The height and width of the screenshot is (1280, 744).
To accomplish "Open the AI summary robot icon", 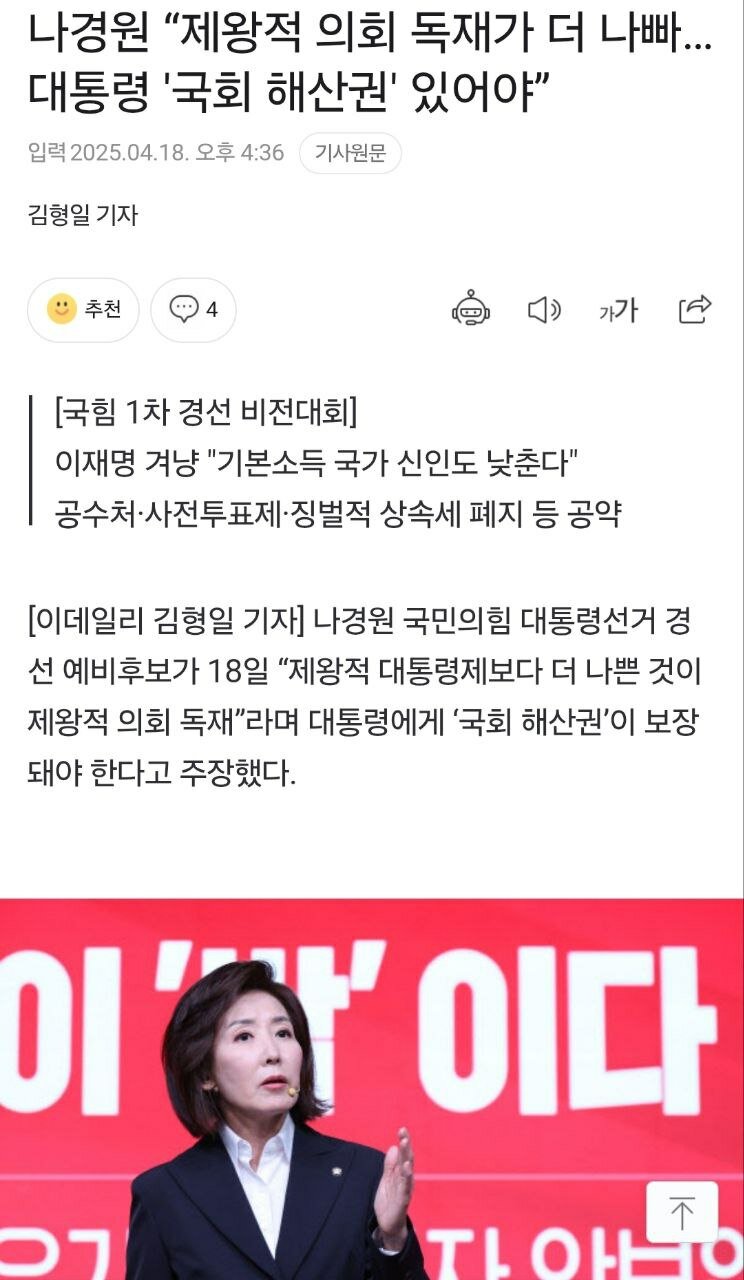I will click(x=471, y=310).
